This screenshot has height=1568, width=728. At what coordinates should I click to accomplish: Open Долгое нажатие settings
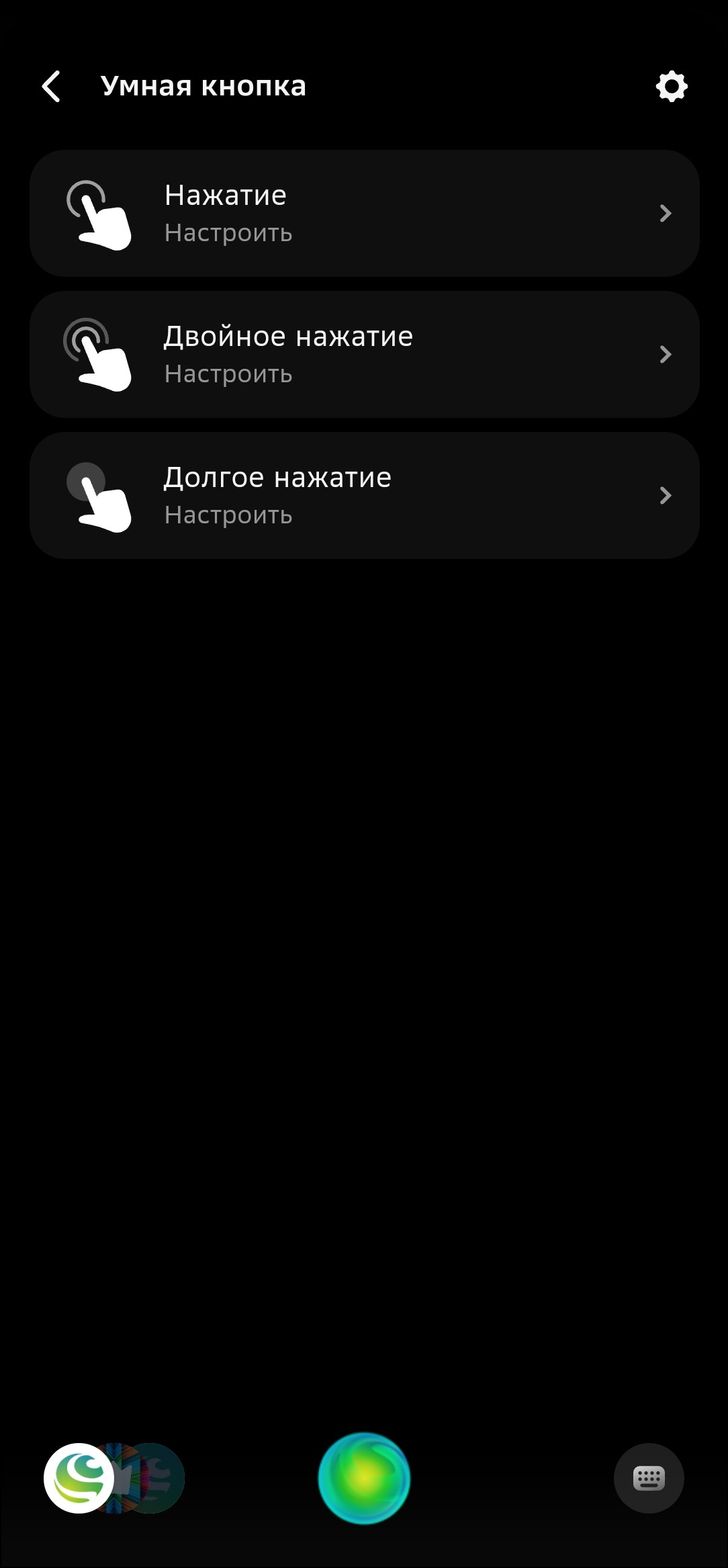(x=364, y=496)
